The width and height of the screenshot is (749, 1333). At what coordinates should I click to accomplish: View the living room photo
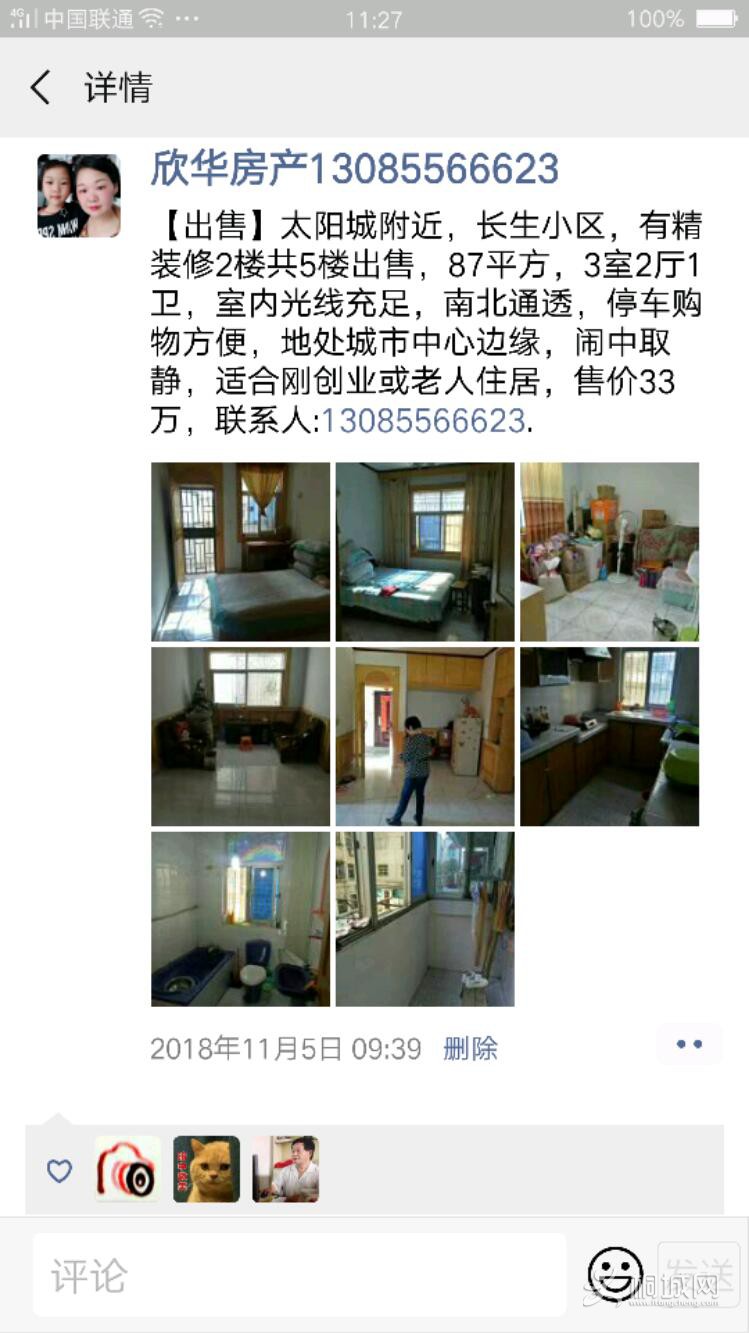[x=240, y=736]
